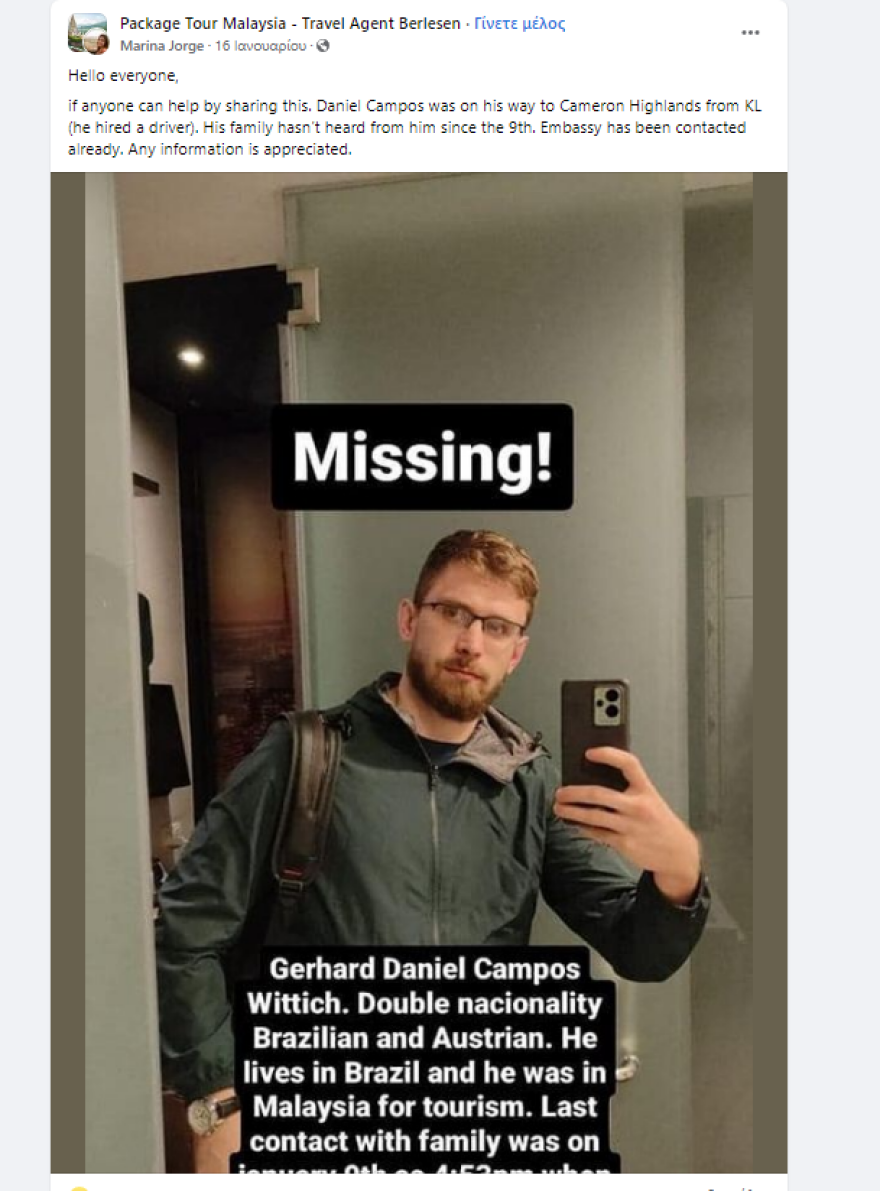View Marina Jorge's profile
Image resolution: width=880 pixels, height=1191 pixels.
coord(161,46)
